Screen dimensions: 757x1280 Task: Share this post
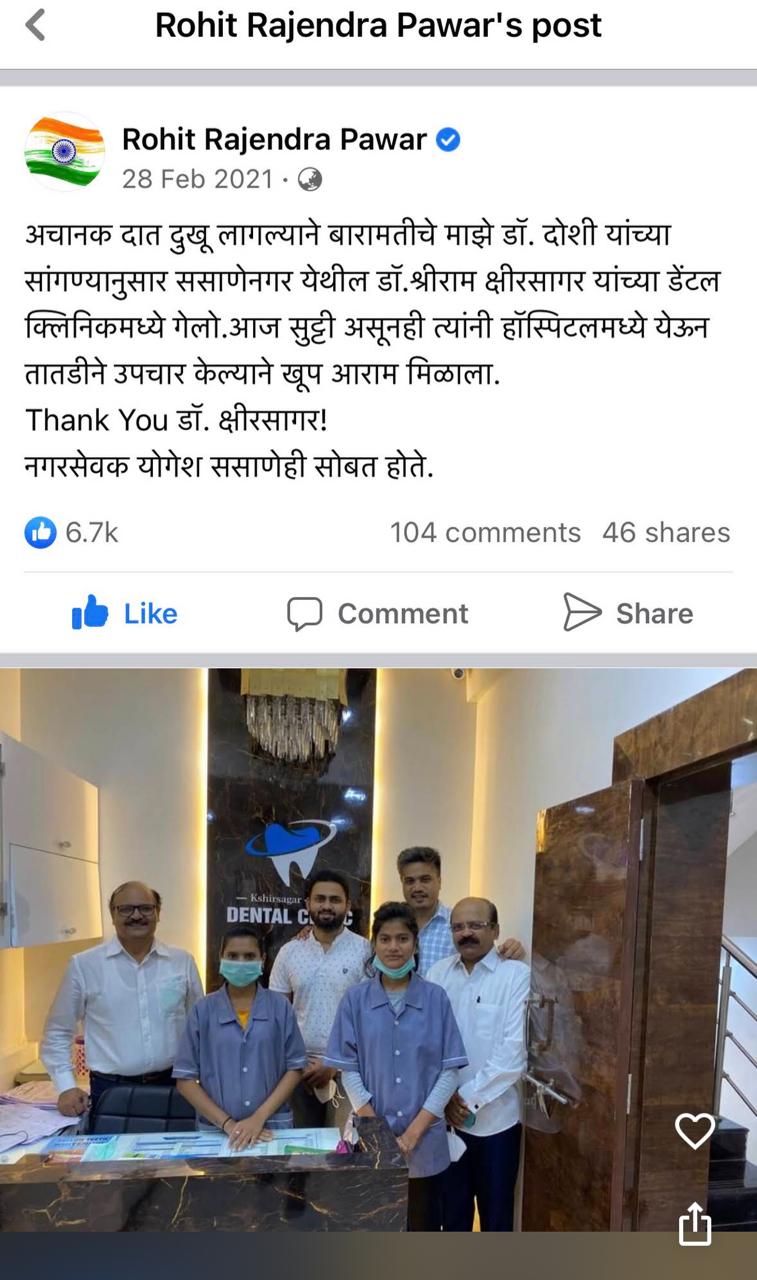(x=629, y=613)
